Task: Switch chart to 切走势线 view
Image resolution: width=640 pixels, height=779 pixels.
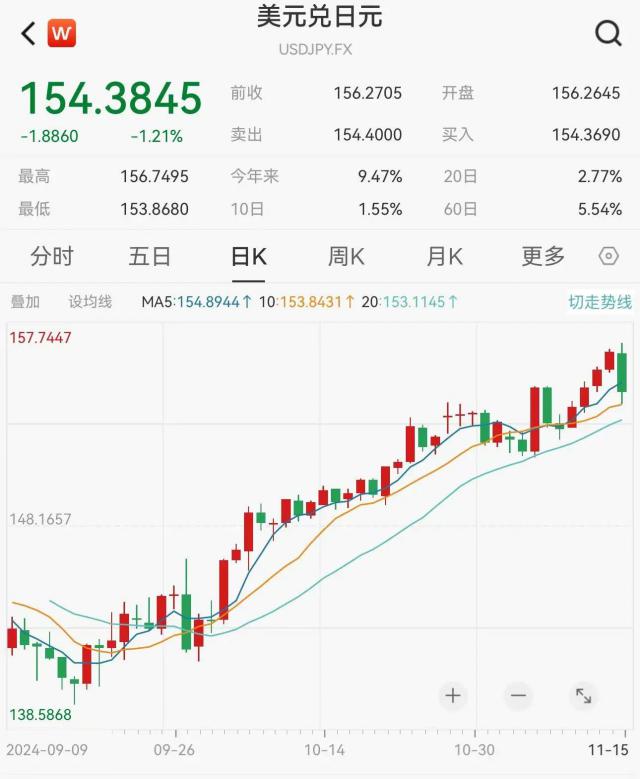Action: pyautogui.click(x=600, y=302)
